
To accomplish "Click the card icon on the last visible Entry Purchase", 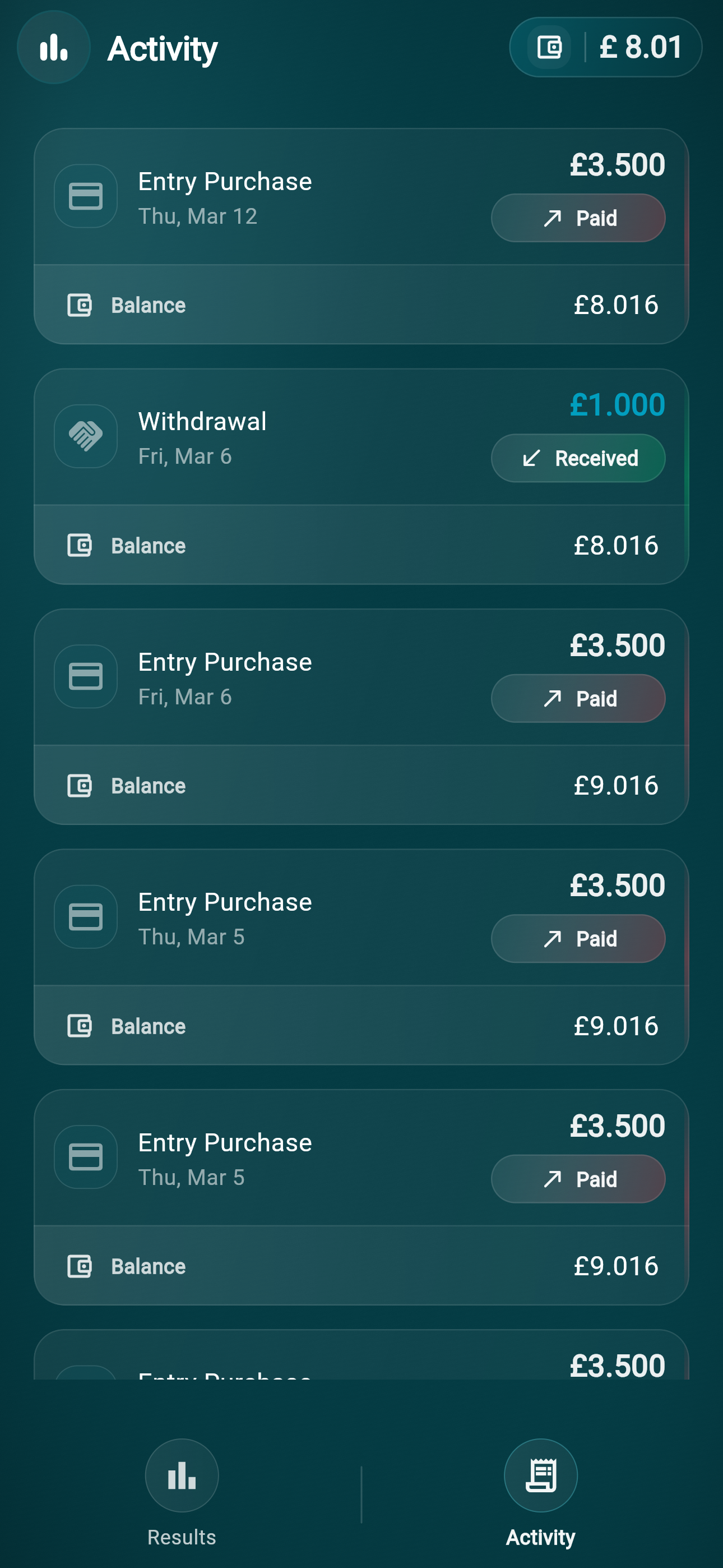I will (x=85, y=1157).
